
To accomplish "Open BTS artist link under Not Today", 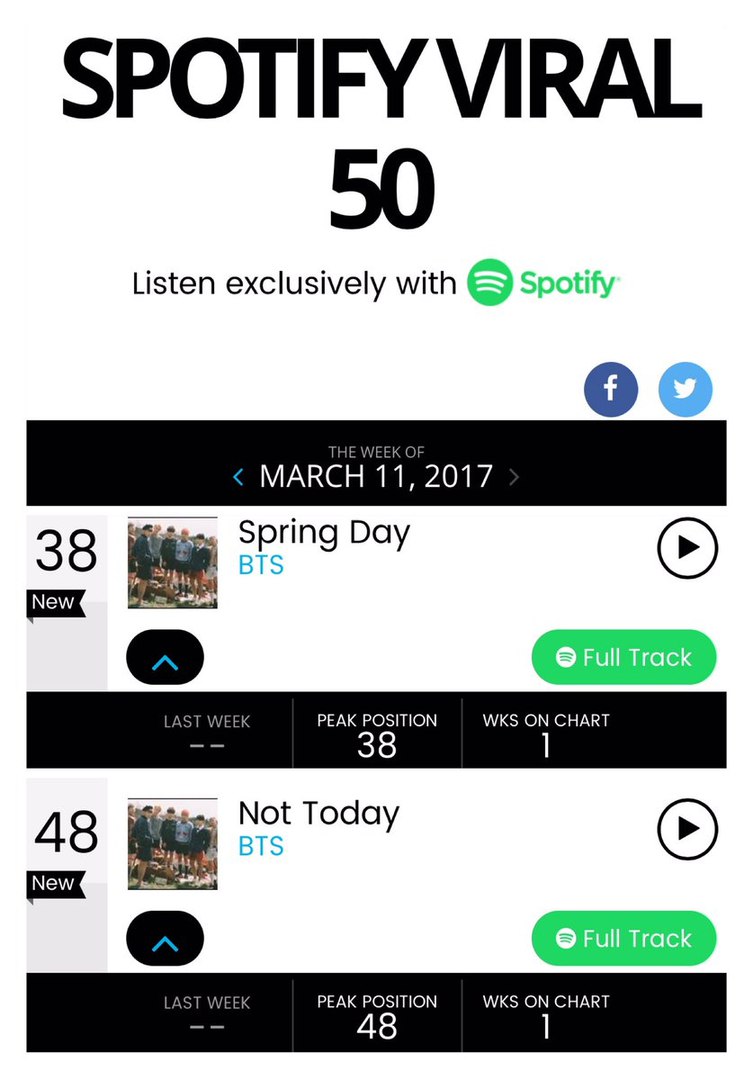I will coord(261,846).
